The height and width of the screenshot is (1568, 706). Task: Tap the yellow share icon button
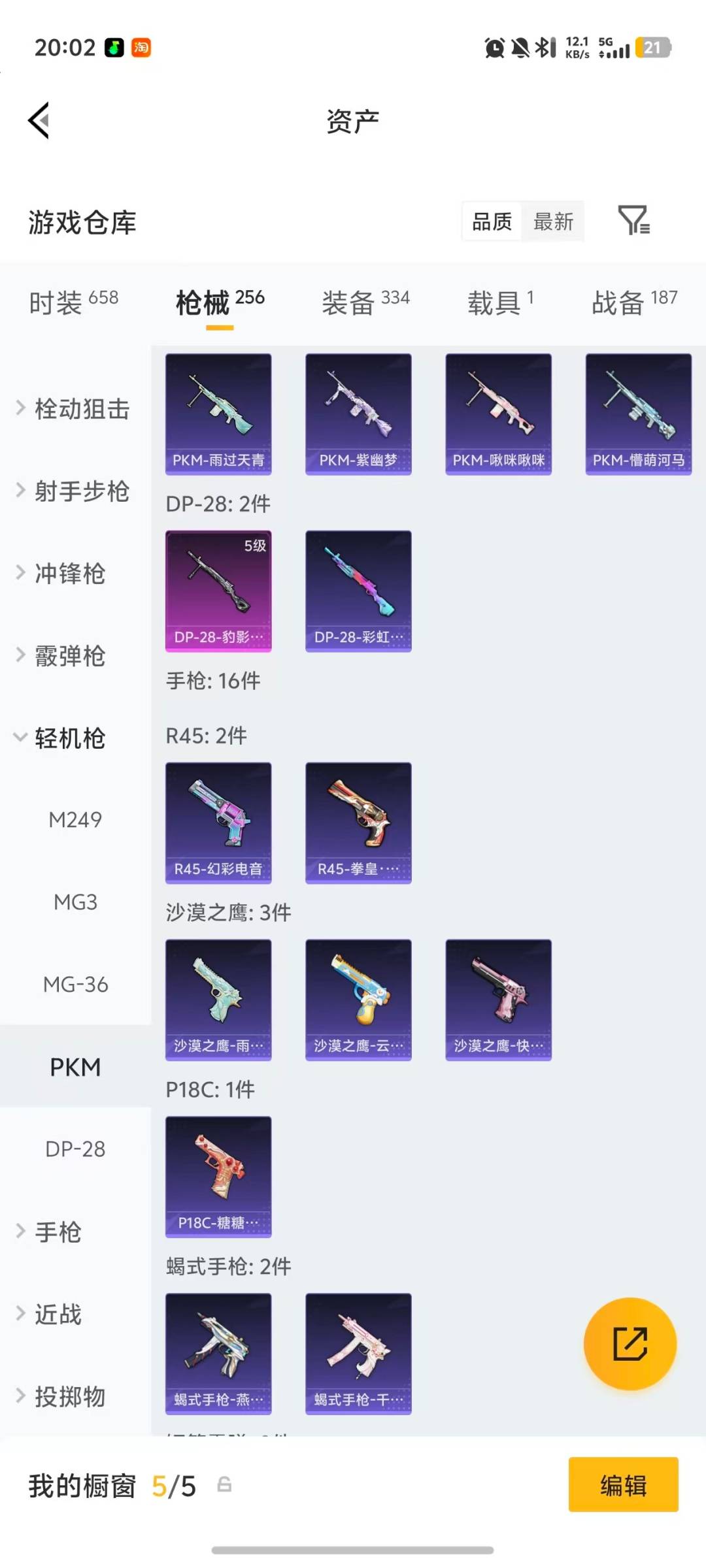pyautogui.click(x=630, y=1344)
